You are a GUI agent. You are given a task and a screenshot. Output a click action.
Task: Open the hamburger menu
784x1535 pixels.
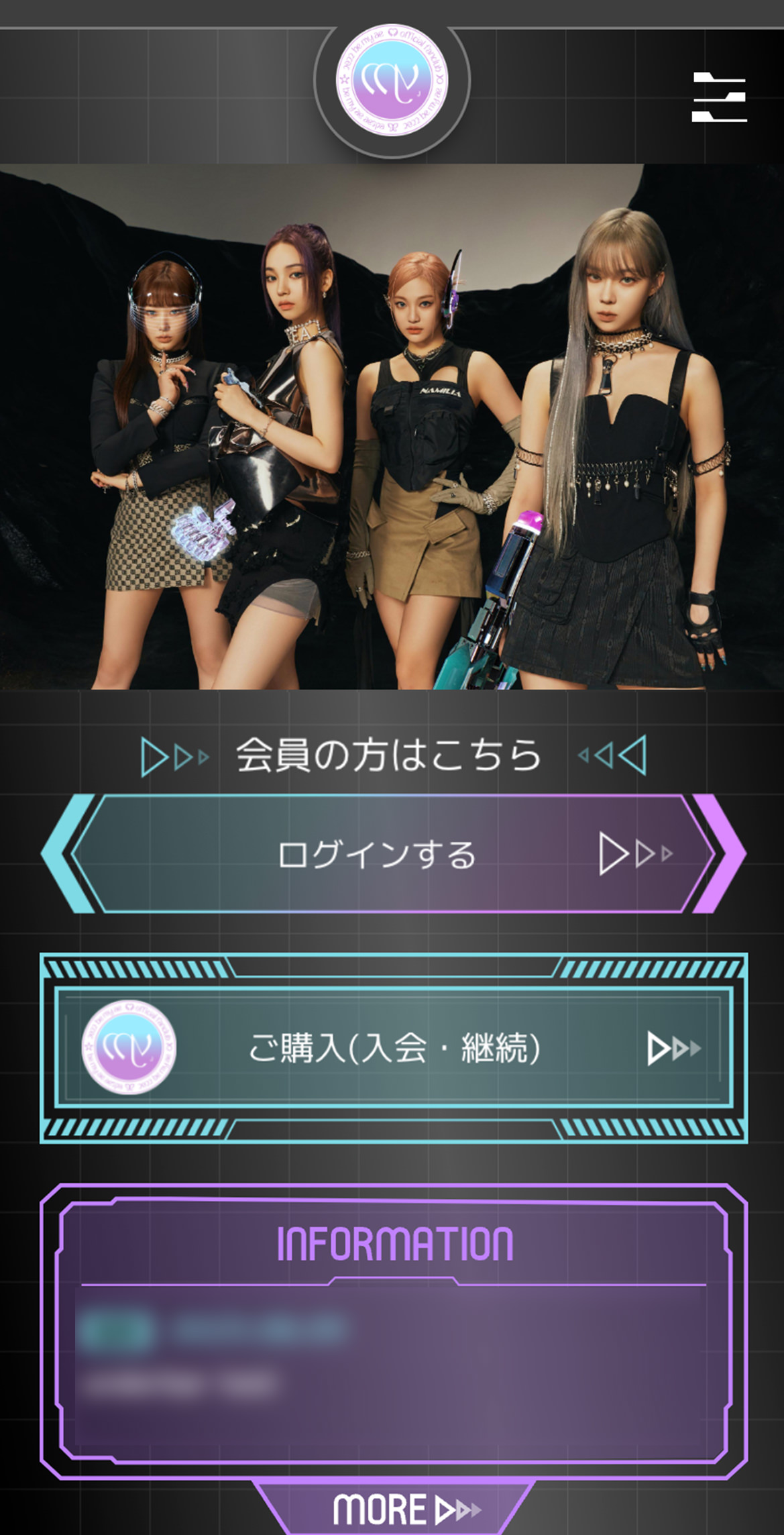pos(719,97)
